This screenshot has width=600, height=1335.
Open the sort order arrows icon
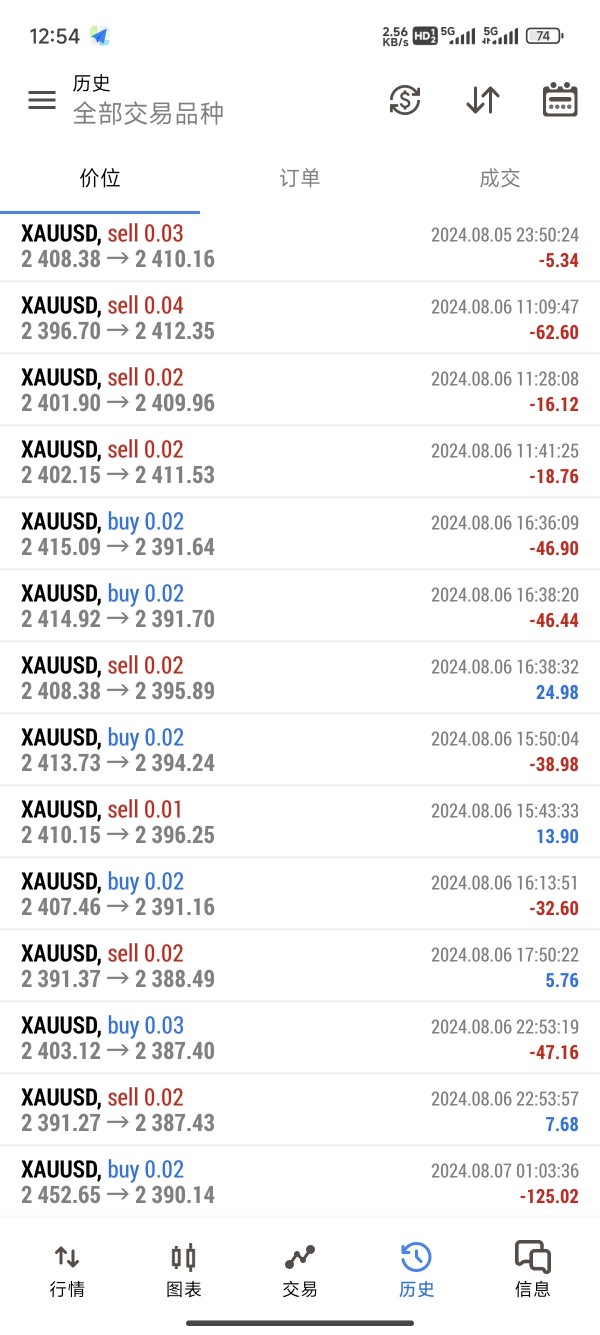point(483,100)
